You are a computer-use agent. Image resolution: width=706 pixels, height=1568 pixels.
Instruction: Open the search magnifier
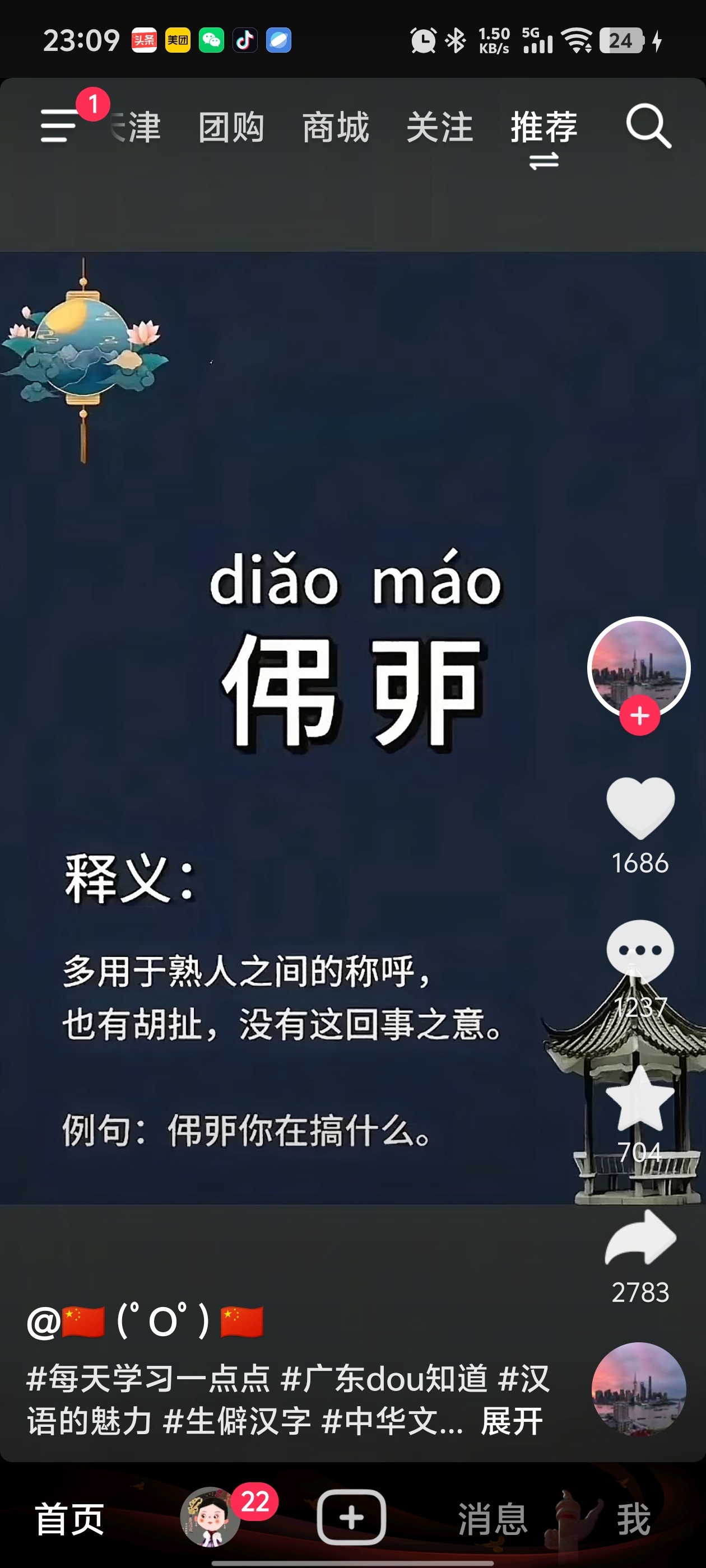pyautogui.click(x=648, y=126)
